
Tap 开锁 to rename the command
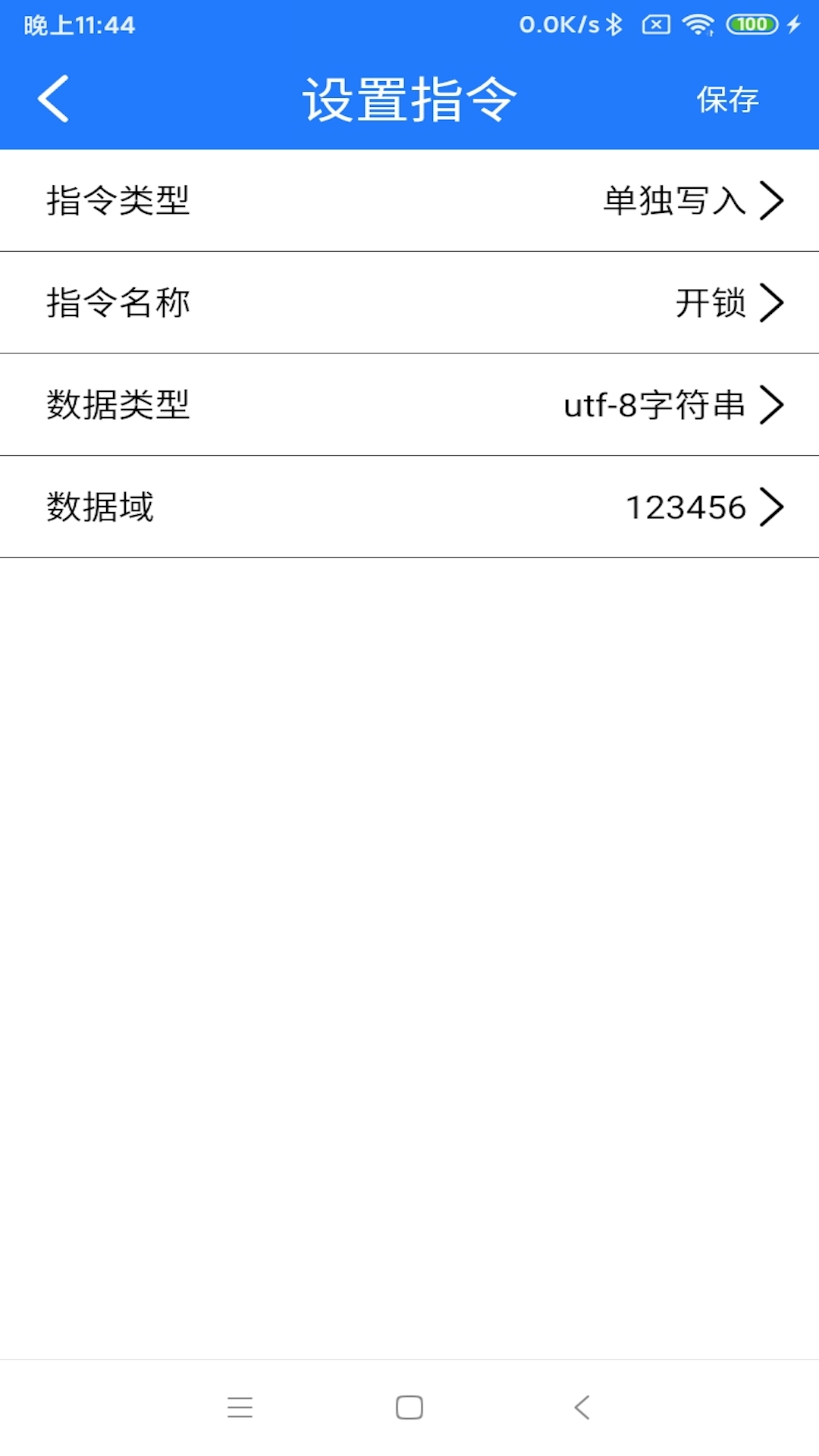710,302
